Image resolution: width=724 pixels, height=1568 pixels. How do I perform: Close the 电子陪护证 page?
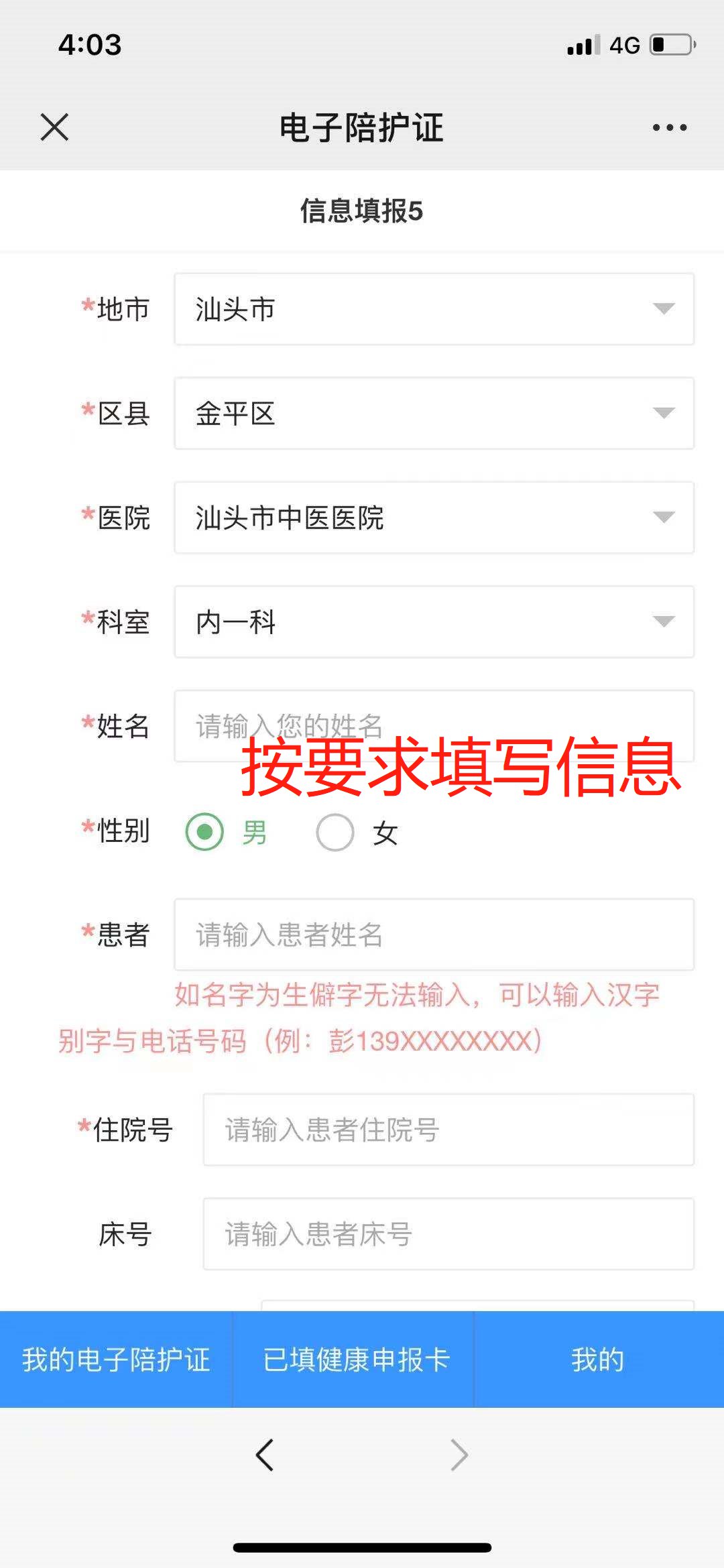pos(54,127)
